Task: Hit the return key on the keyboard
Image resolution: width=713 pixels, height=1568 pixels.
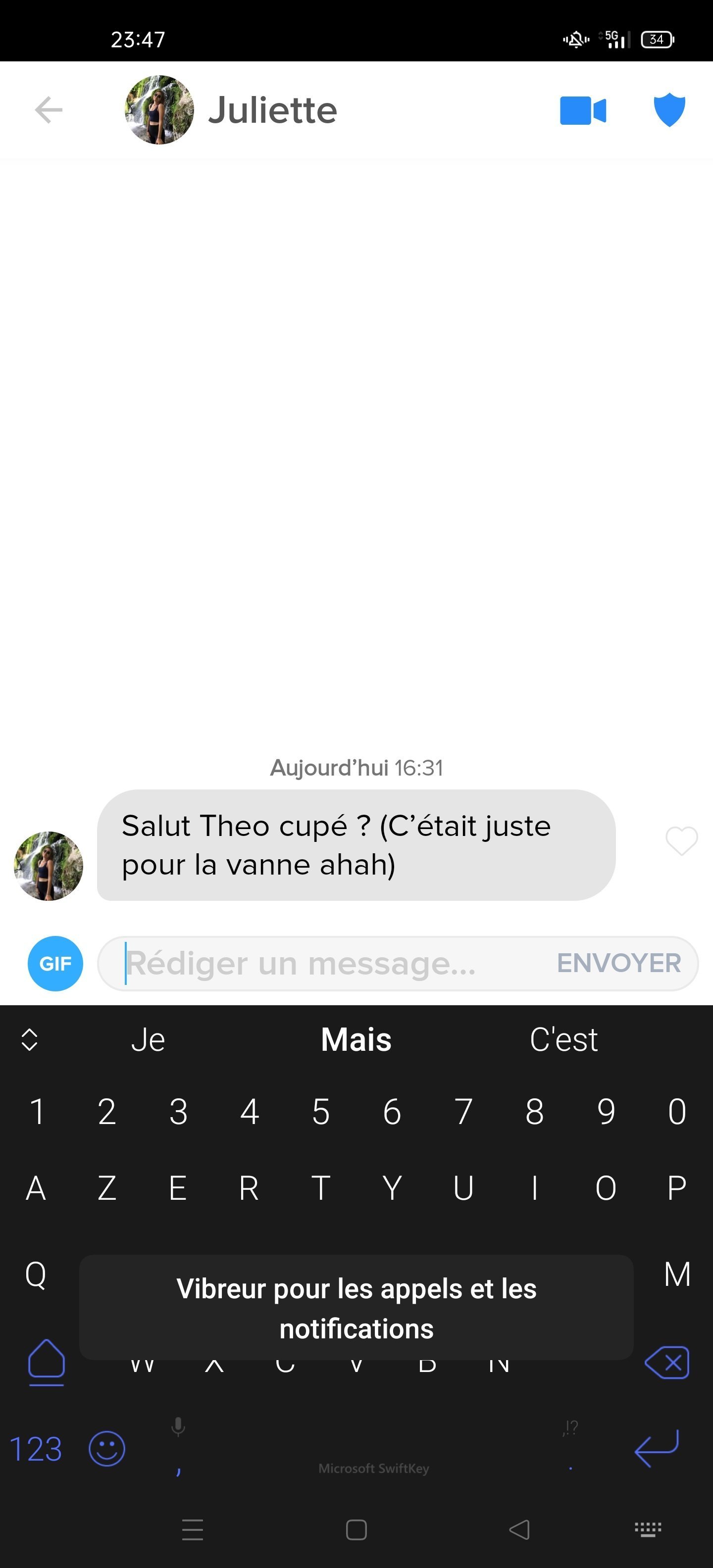Action: point(657,1449)
